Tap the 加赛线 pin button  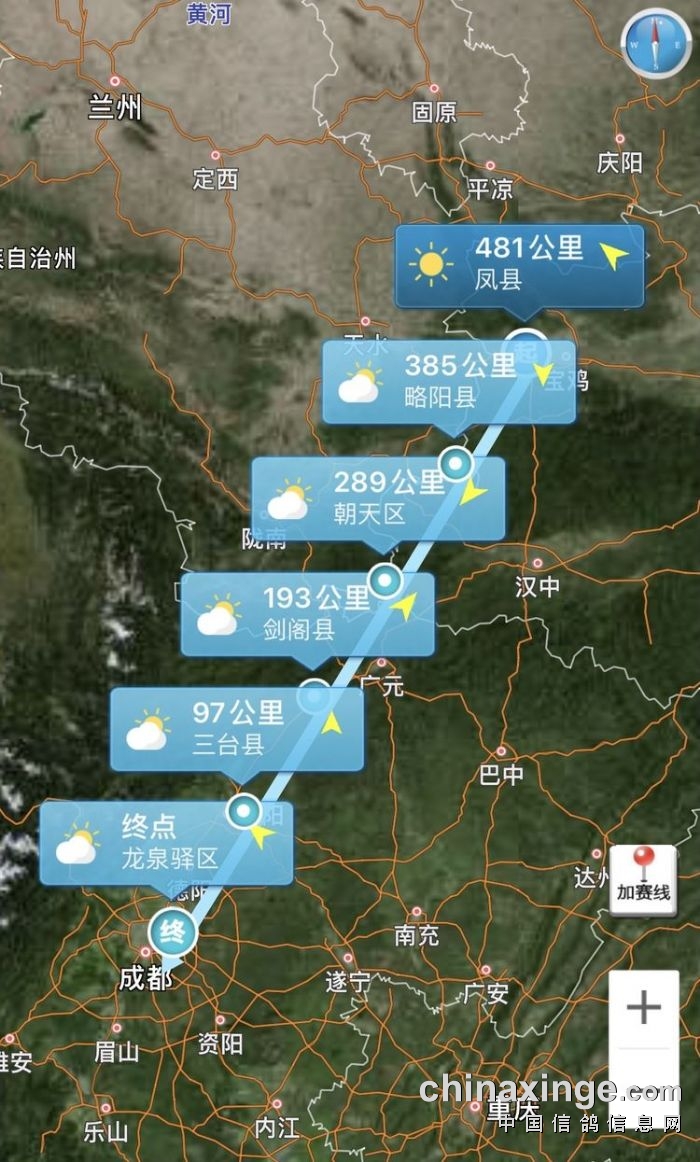tap(643, 880)
